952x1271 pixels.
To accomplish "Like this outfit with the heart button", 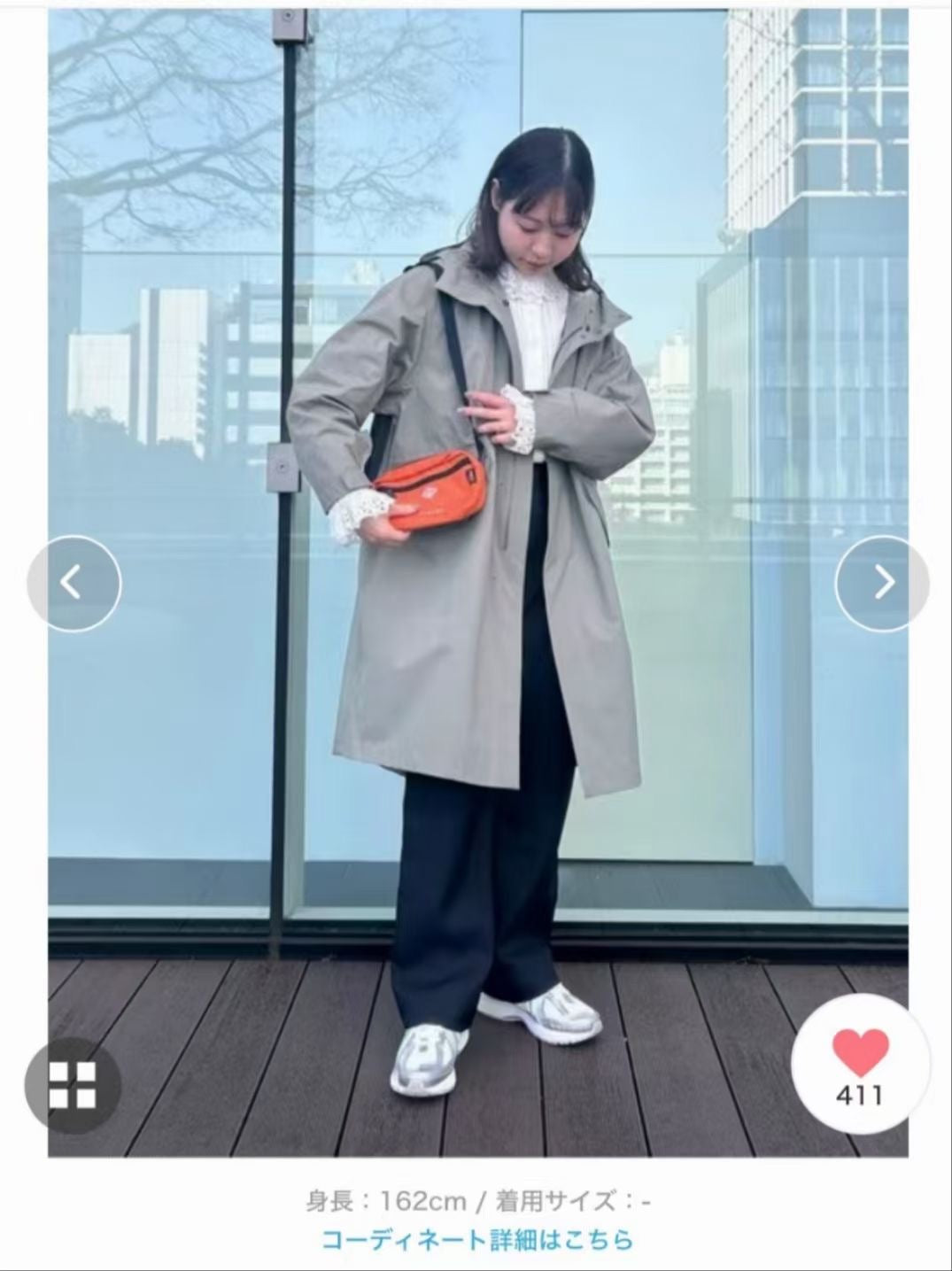I will pyautogui.click(x=859, y=1067).
